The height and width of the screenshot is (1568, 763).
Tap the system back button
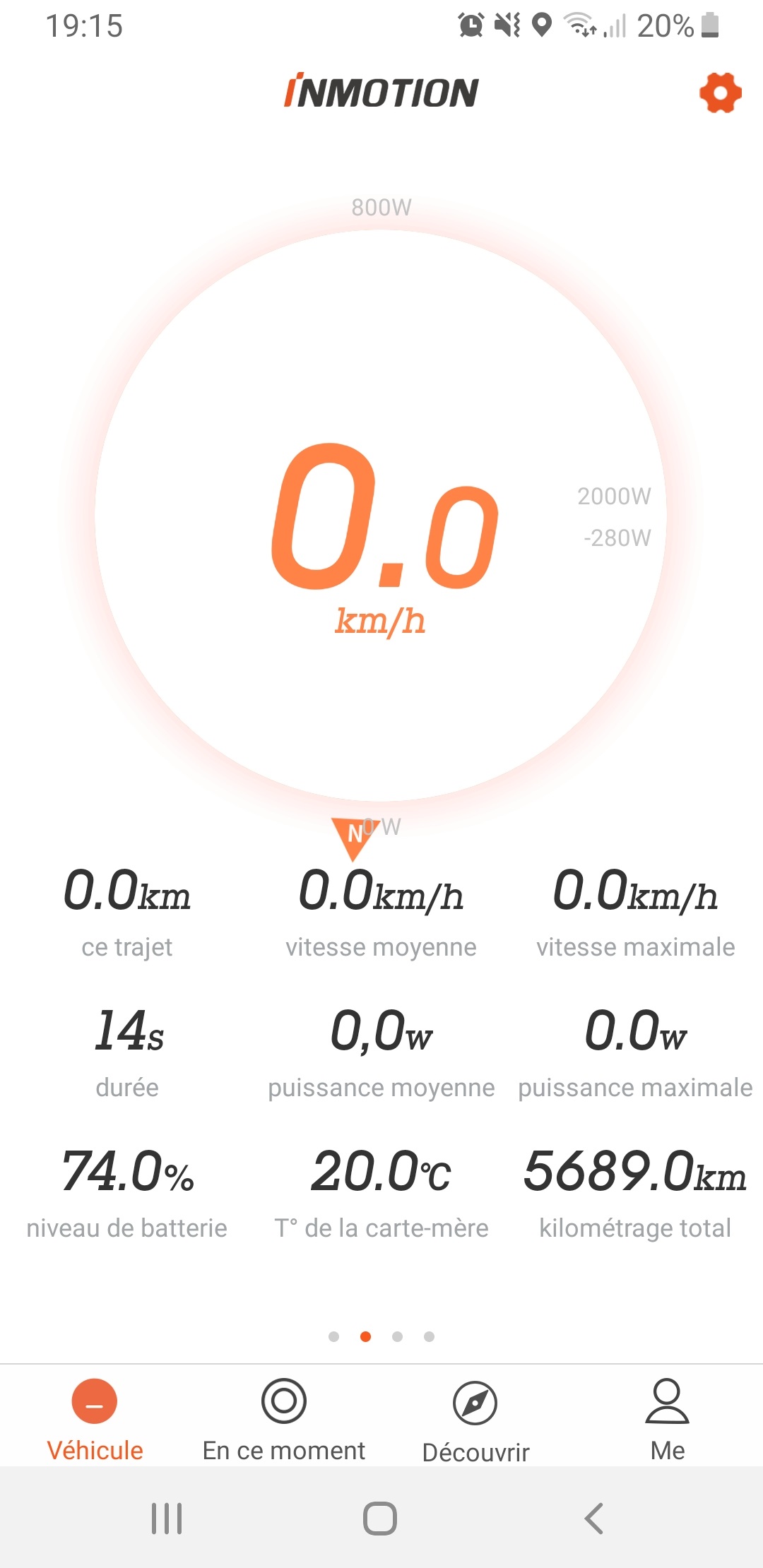click(x=594, y=1518)
